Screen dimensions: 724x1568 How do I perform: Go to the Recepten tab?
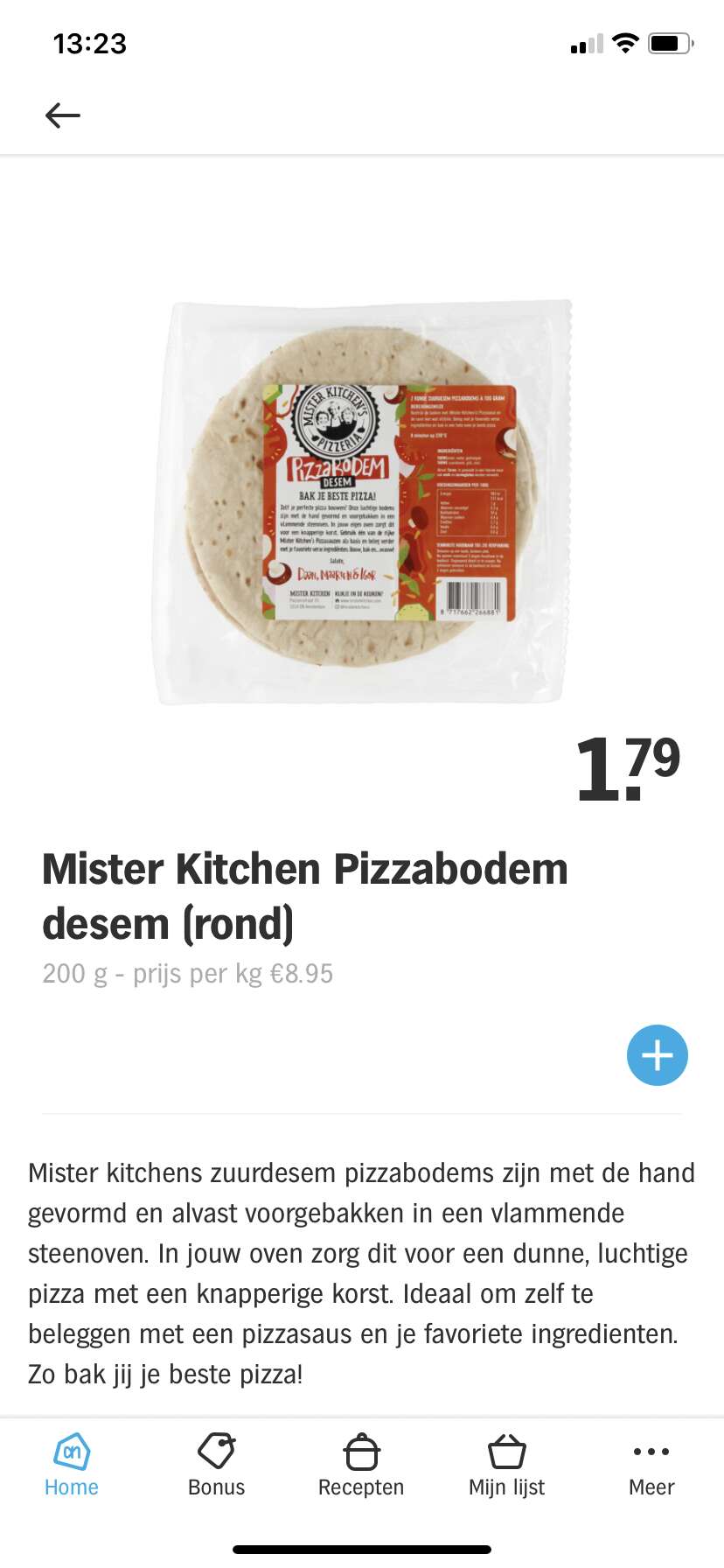tap(361, 1466)
